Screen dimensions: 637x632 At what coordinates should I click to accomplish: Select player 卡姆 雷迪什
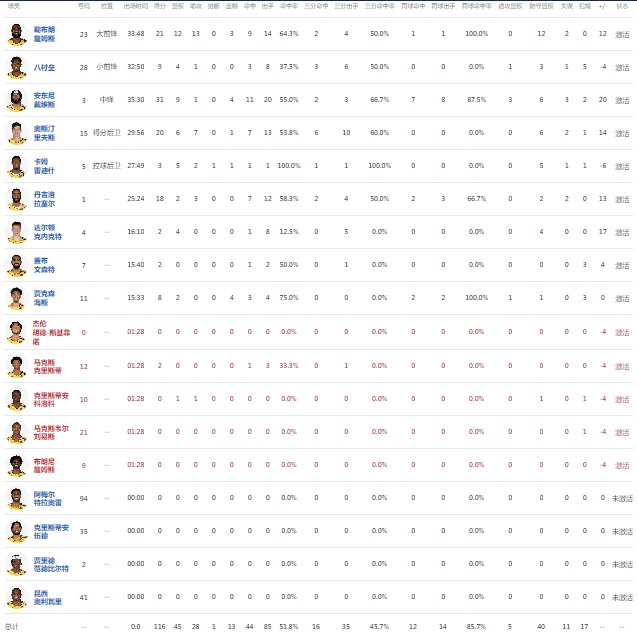(42, 166)
